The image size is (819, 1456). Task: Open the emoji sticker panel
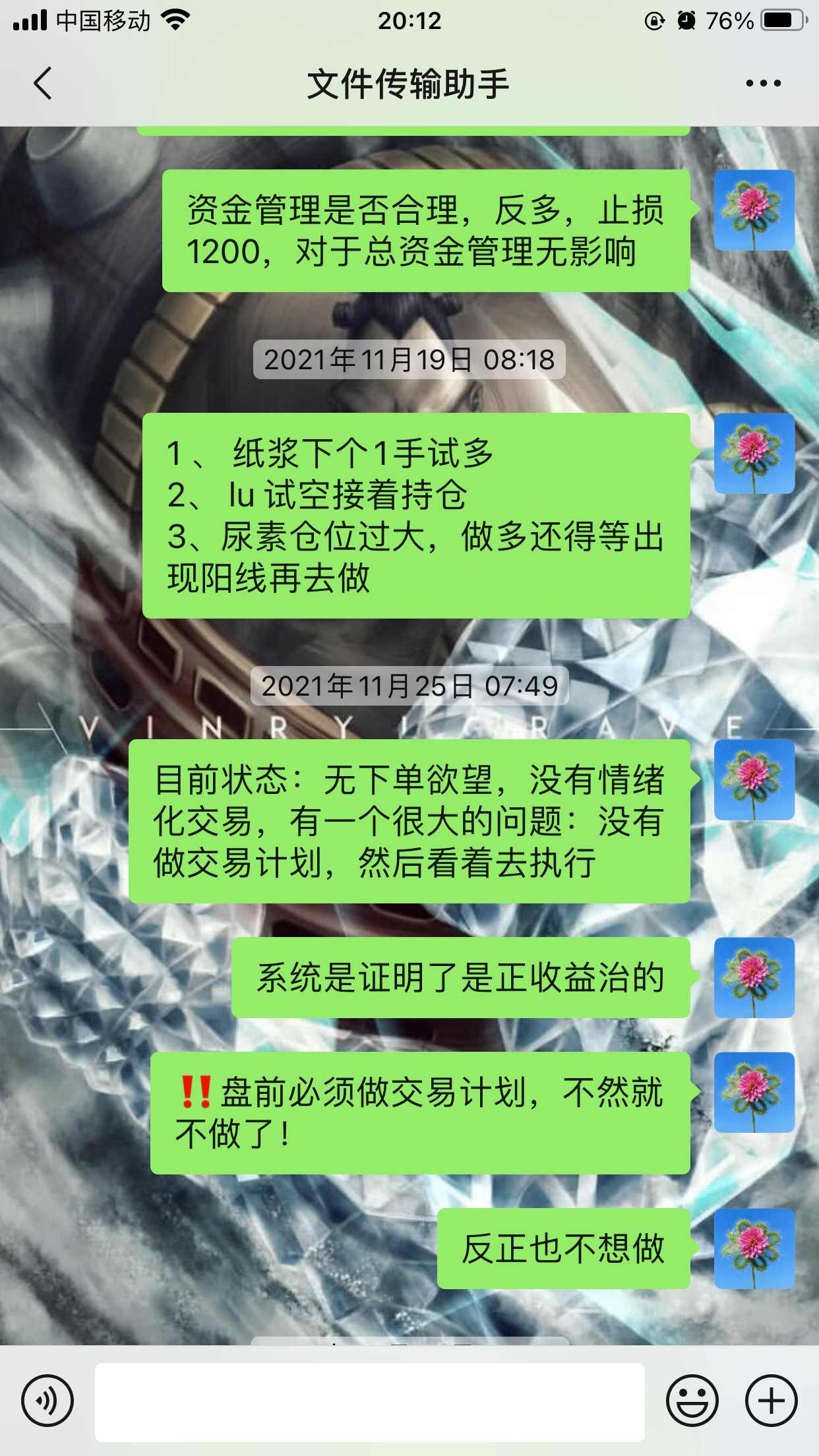(x=692, y=1401)
